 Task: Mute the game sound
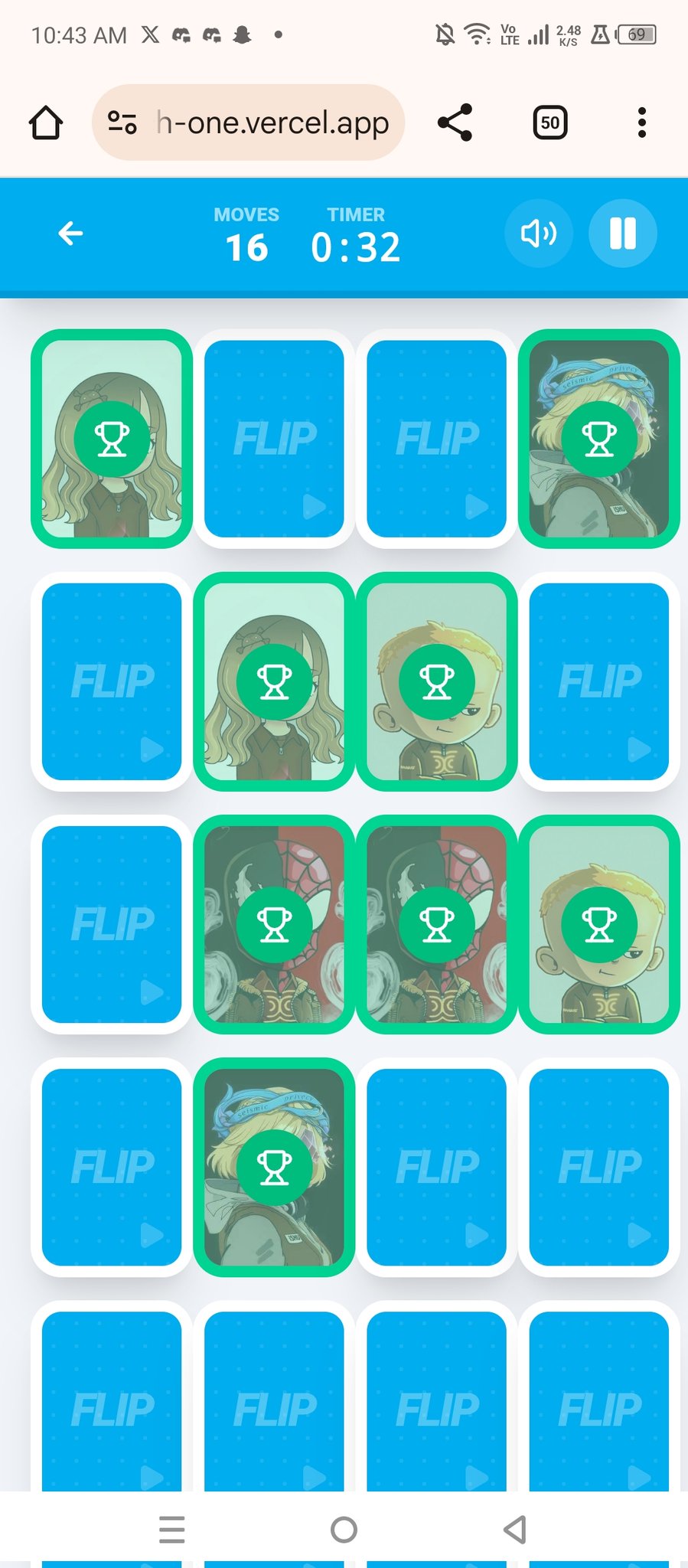[x=539, y=234]
